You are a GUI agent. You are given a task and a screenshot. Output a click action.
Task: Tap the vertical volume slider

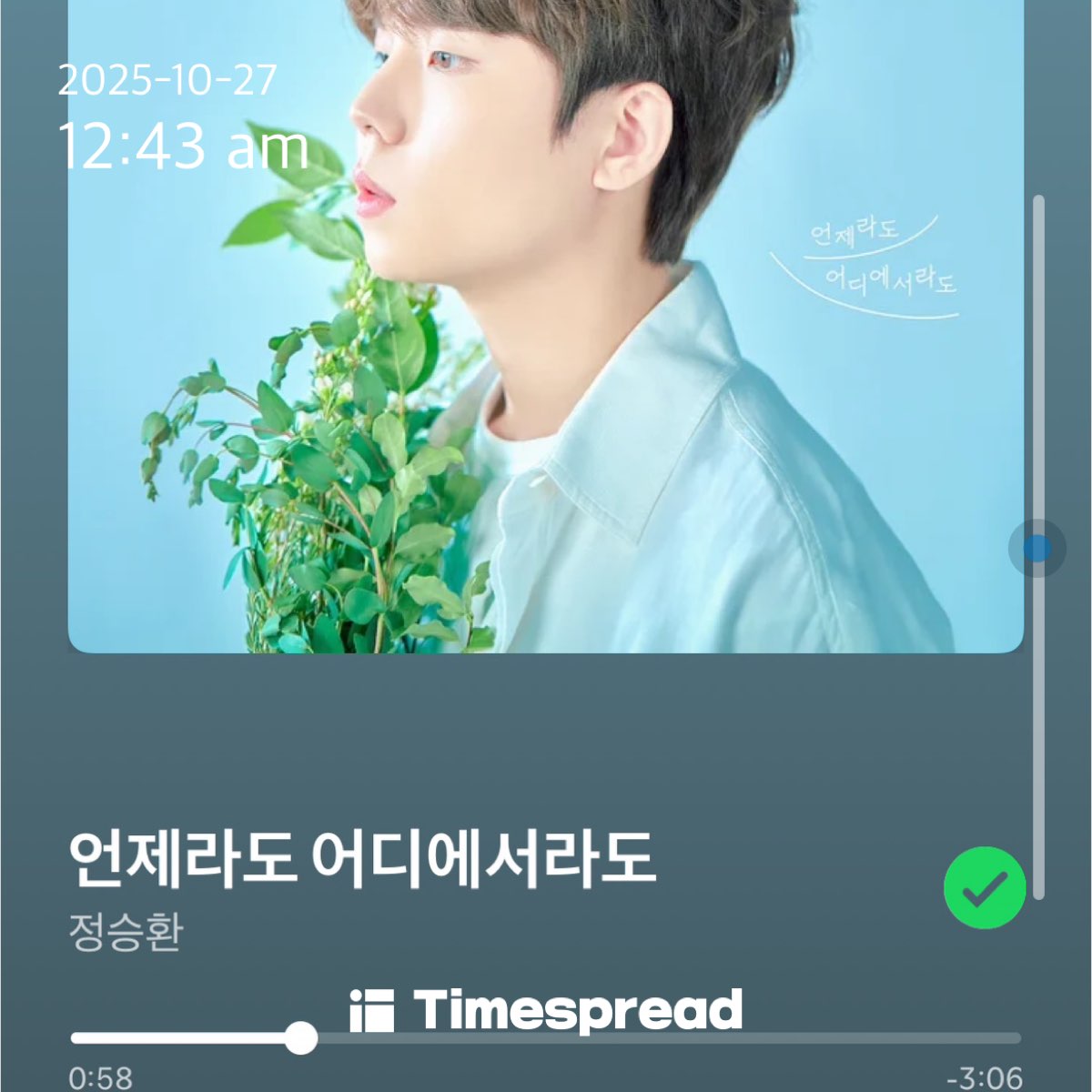pos(1038,548)
